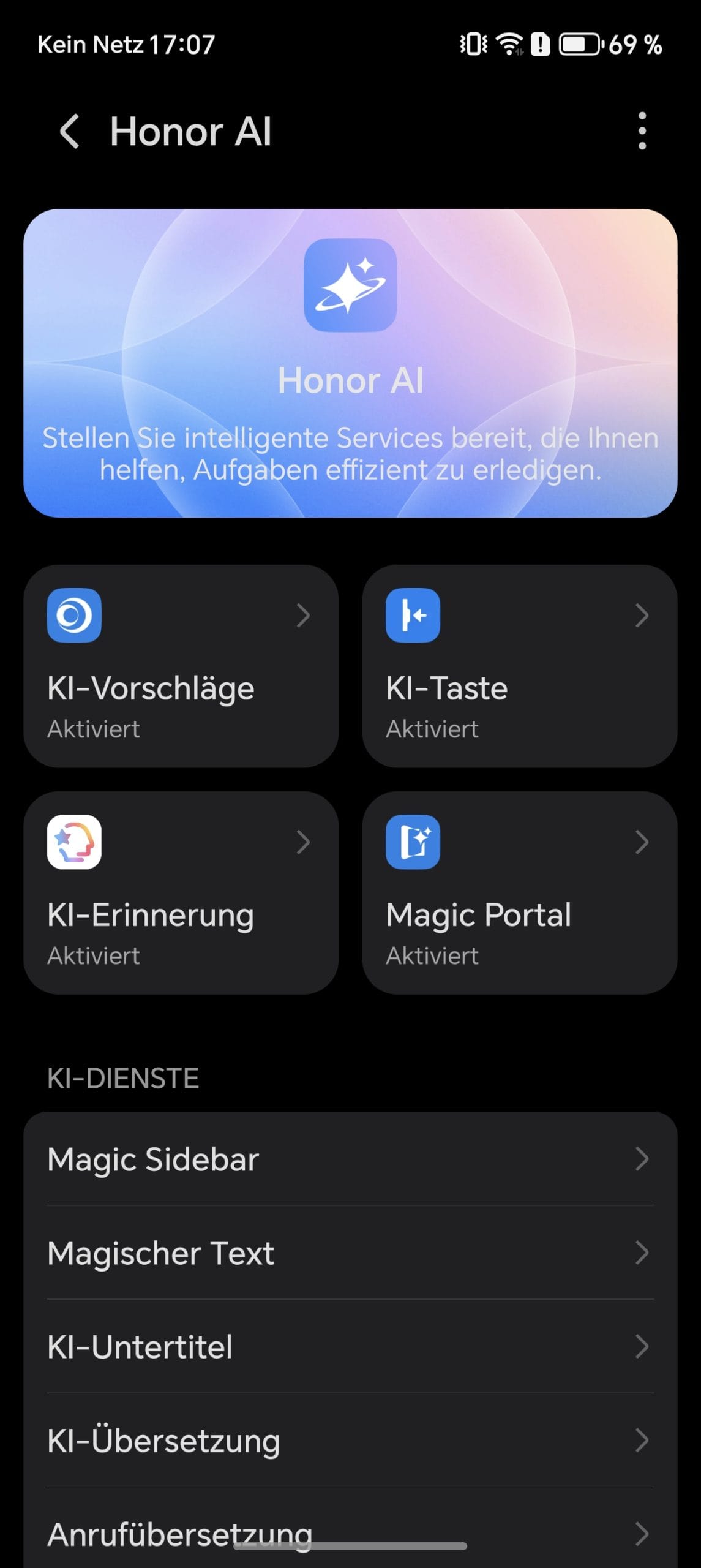The height and width of the screenshot is (1568, 701).
Task: Open the KI-Taste card
Action: (519, 666)
